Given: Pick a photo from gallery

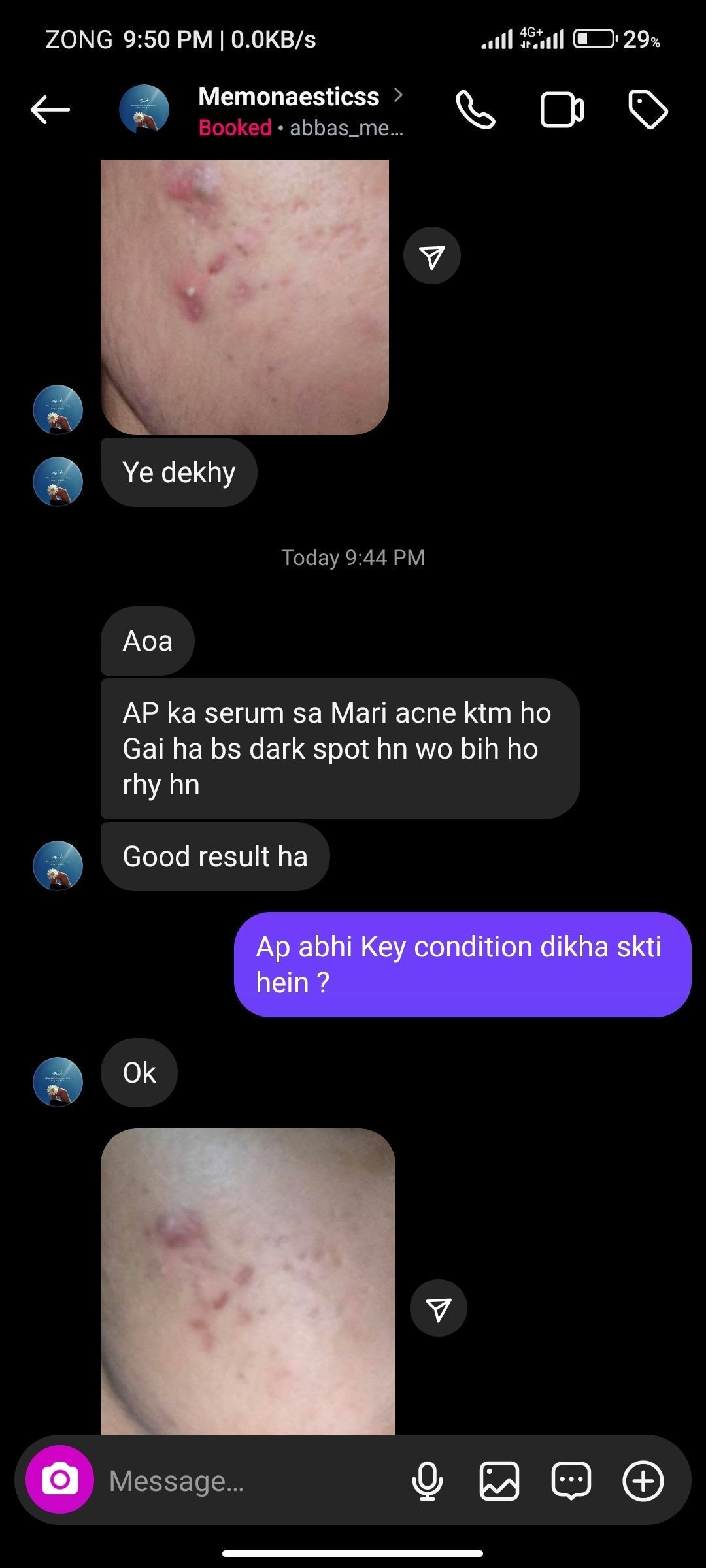Looking at the screenshot, I should 499,1481.
